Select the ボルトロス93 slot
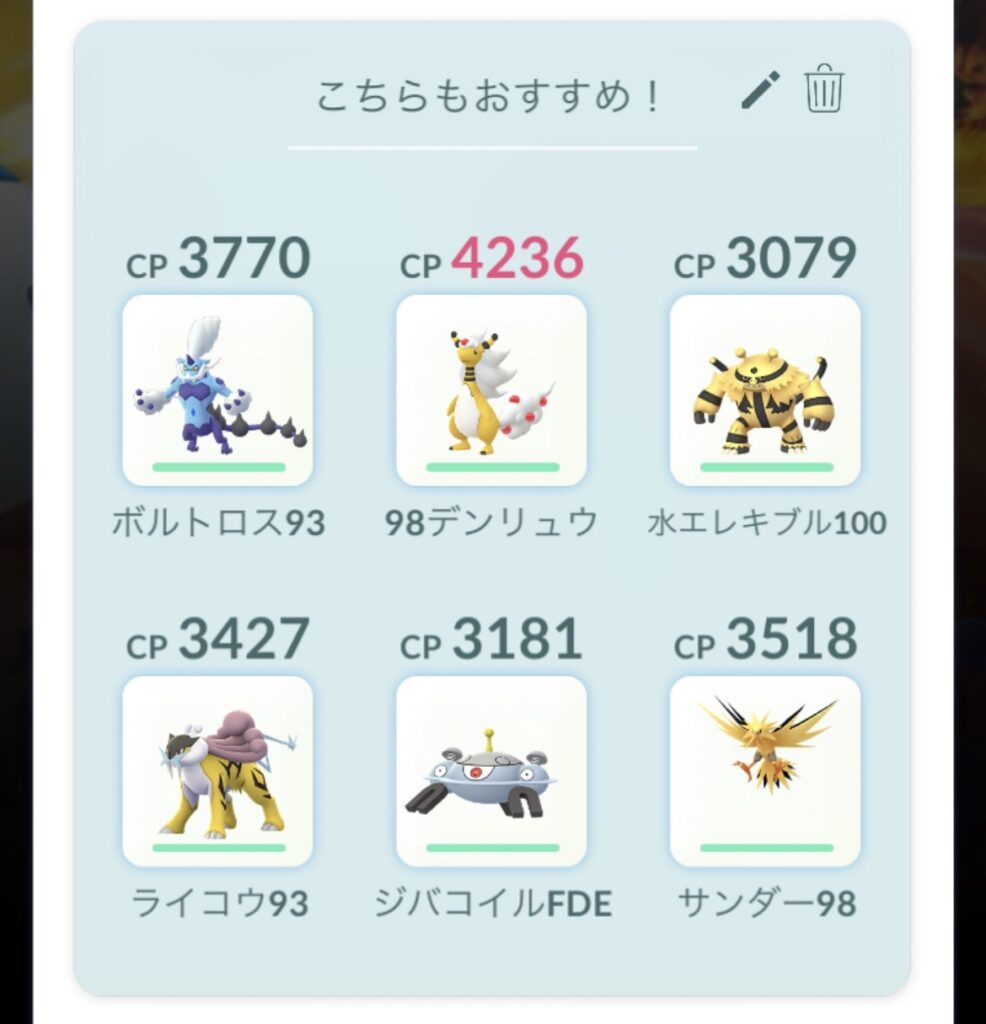Screen dimensions: 986x1024 click(x=218, y=390)
